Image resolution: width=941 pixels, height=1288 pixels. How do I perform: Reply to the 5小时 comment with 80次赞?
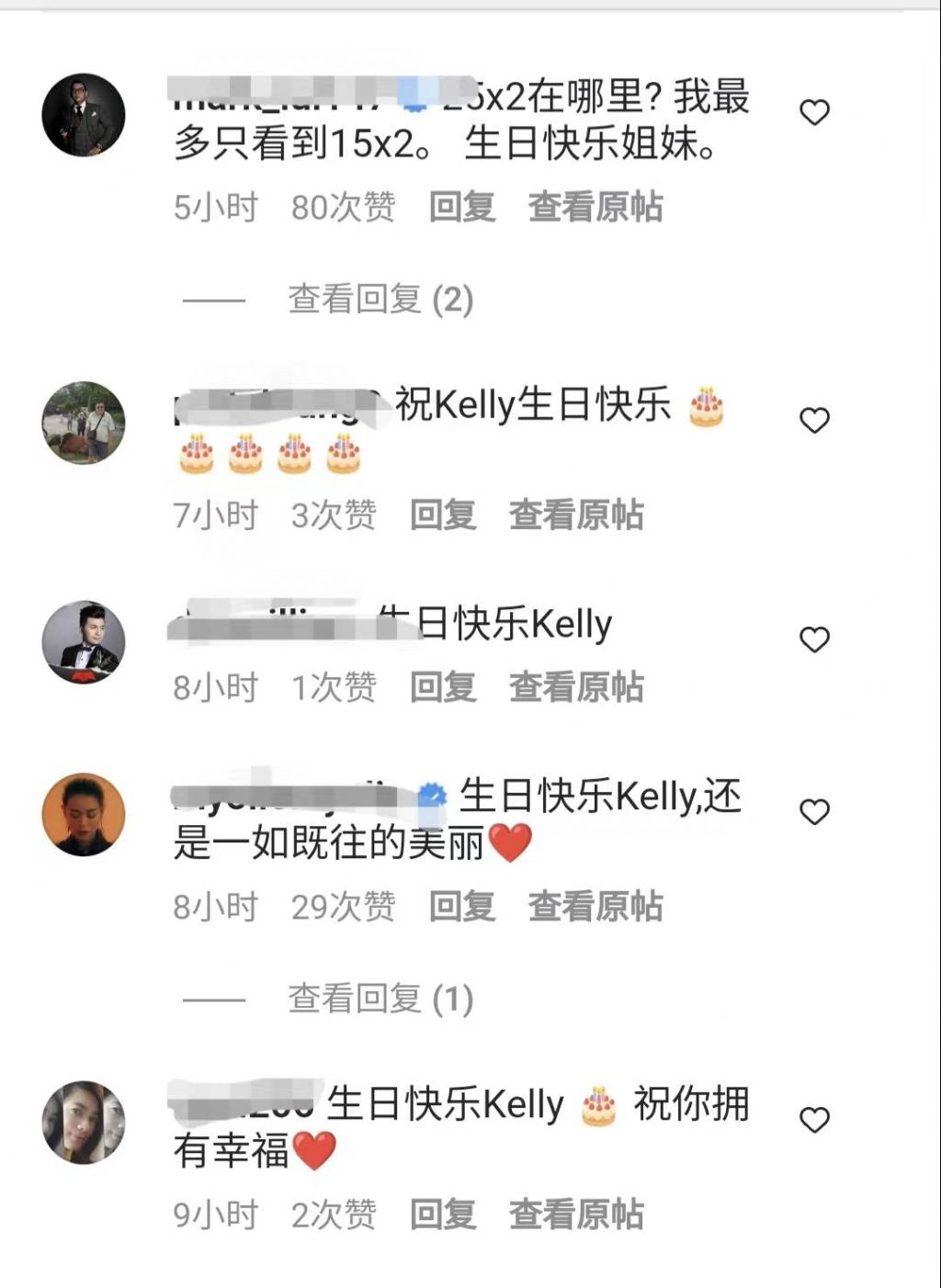pos(462,208)
